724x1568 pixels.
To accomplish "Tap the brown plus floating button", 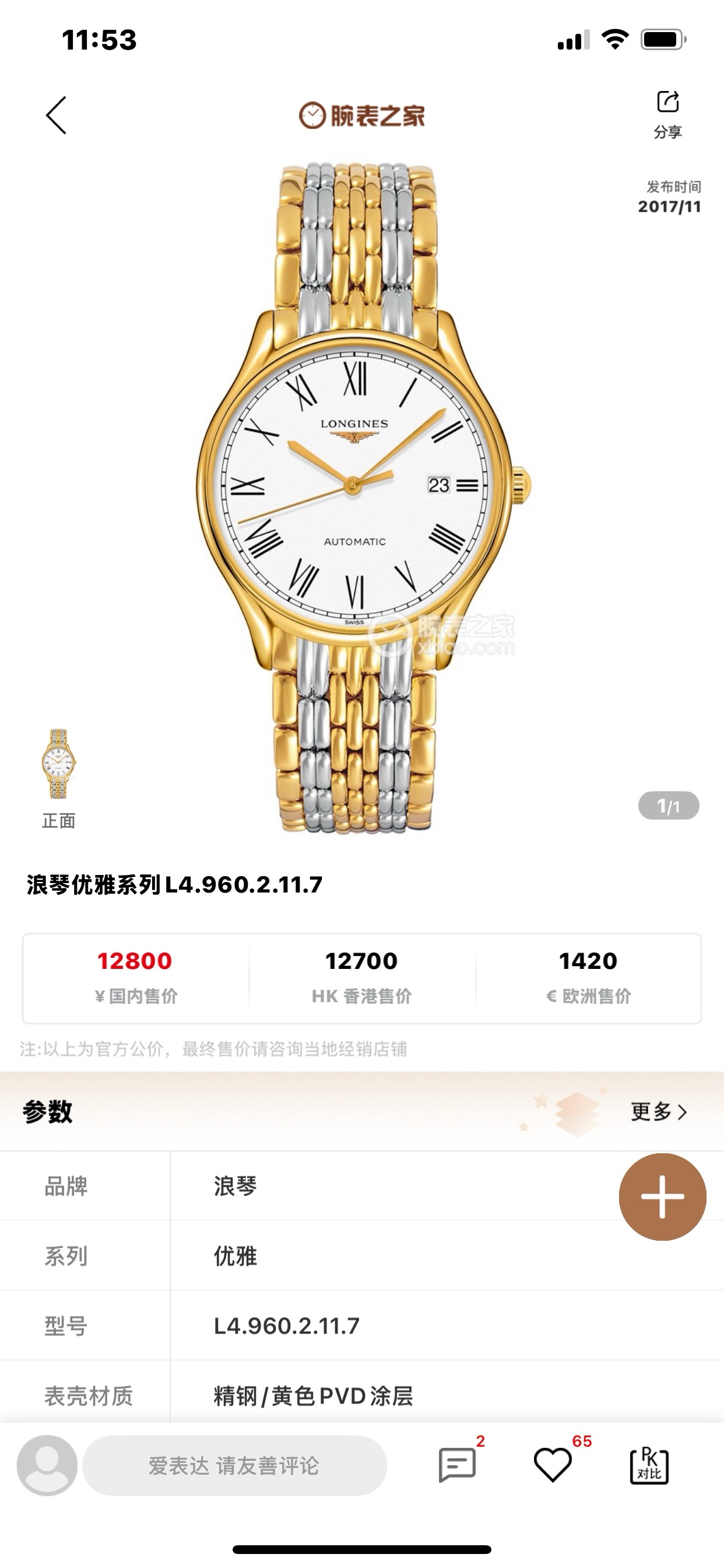I will click(662, 1196).
